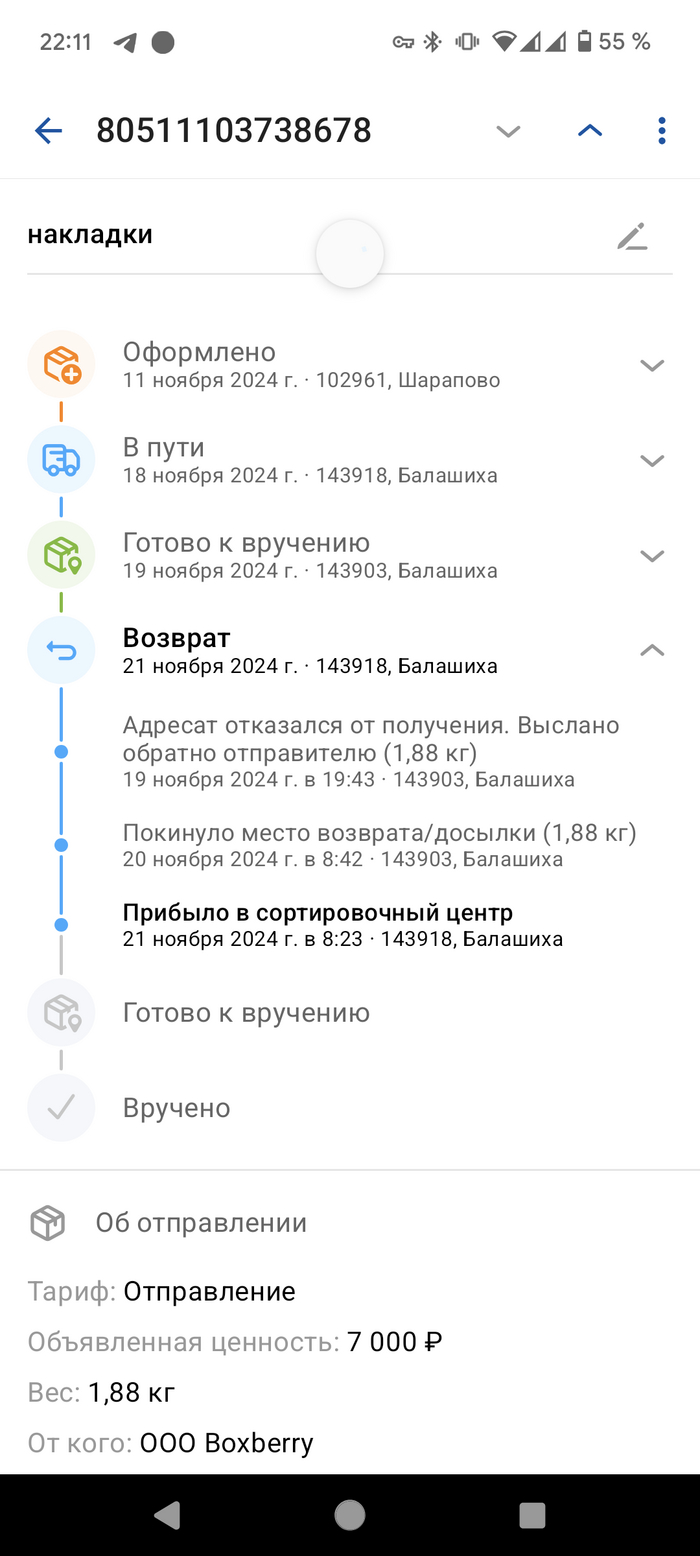Tap the system back button
The width and height of the screenshot is (700, 1556).
click(x=167, y=1514)
